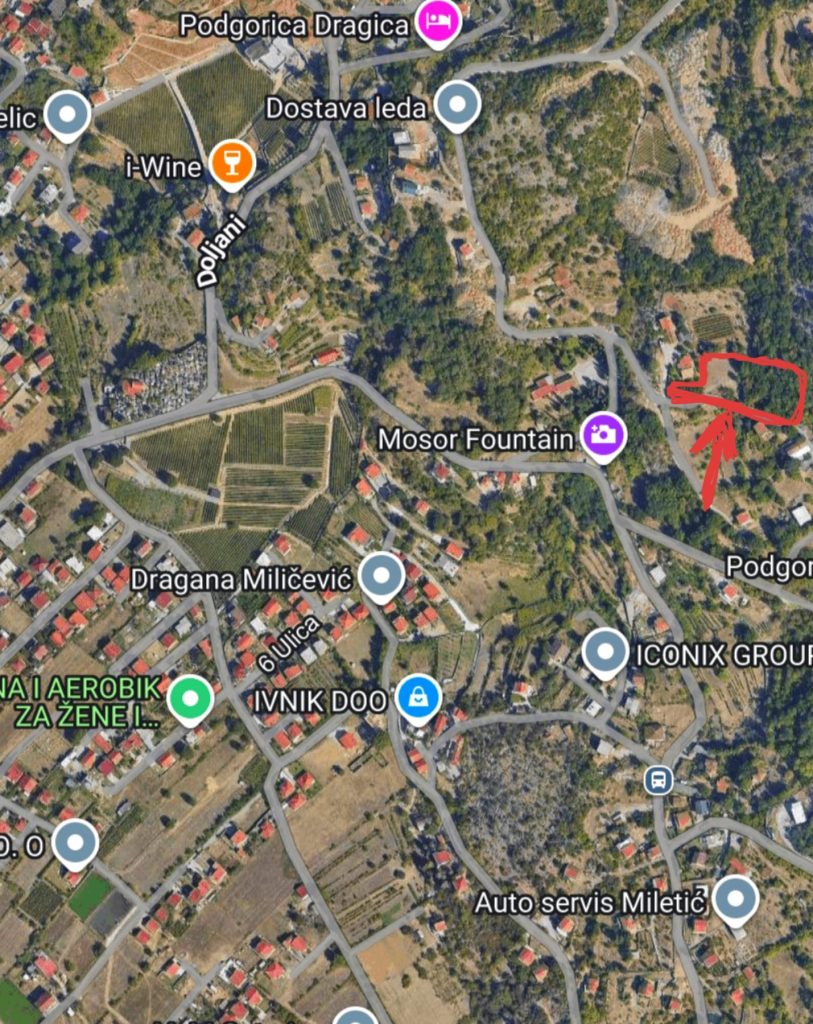Open the Mosor Fountain attraction pin
Viewport: 813px width, 1024px height.
(604, 435)
